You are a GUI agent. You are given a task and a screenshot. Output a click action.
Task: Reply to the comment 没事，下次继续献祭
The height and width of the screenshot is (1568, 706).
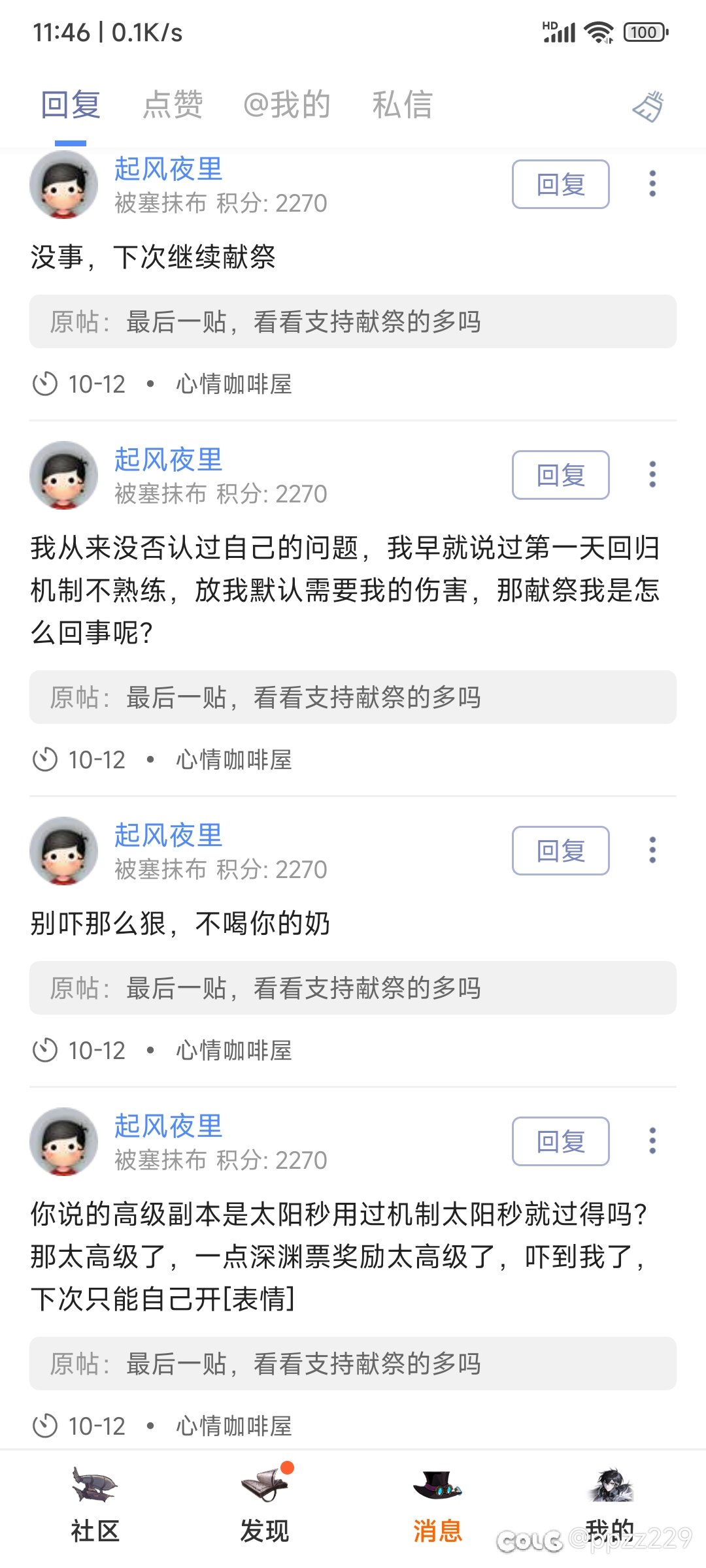(x=560, y=184)
